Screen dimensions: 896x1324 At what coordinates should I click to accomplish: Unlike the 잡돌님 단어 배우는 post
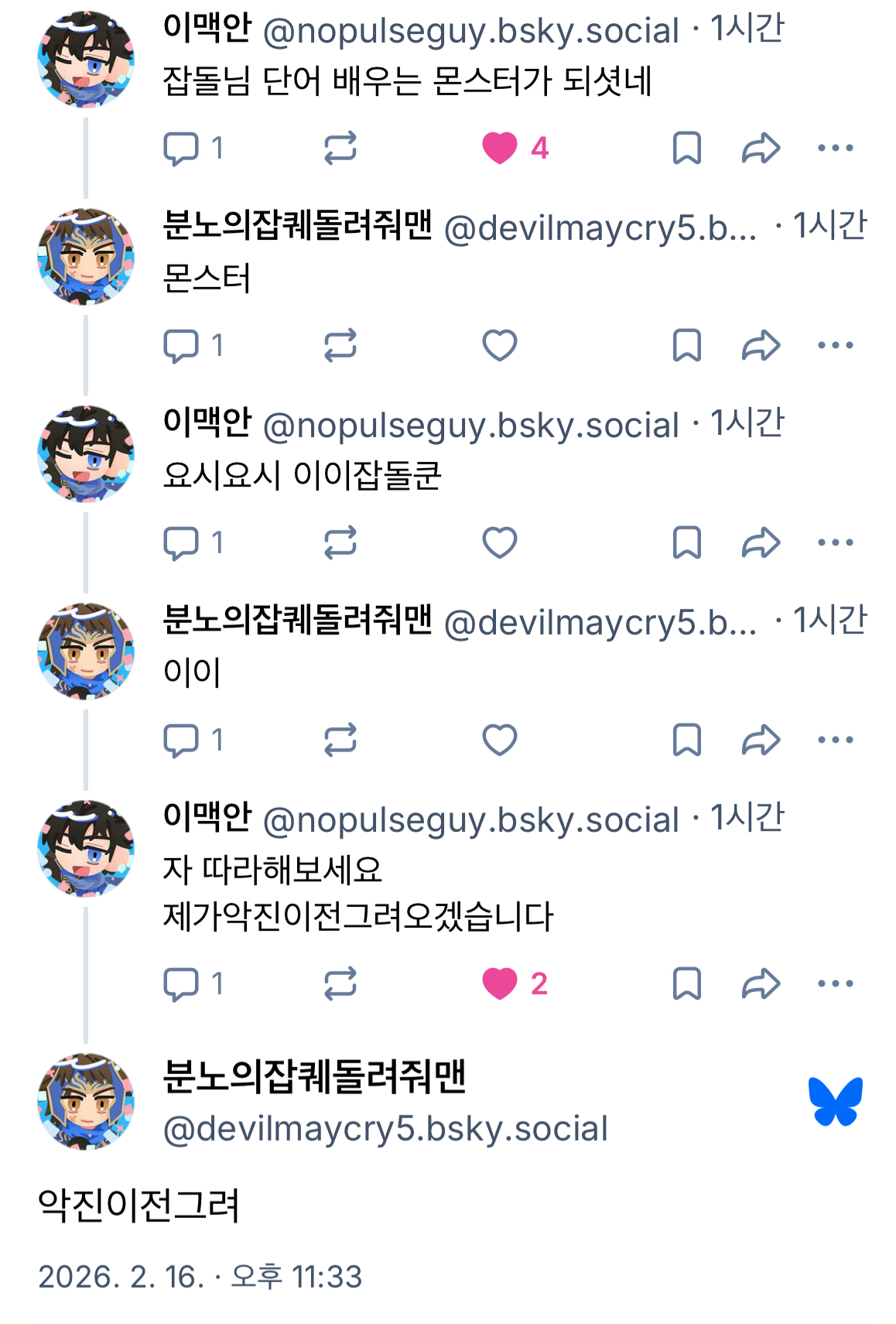[x=499, y=148]
